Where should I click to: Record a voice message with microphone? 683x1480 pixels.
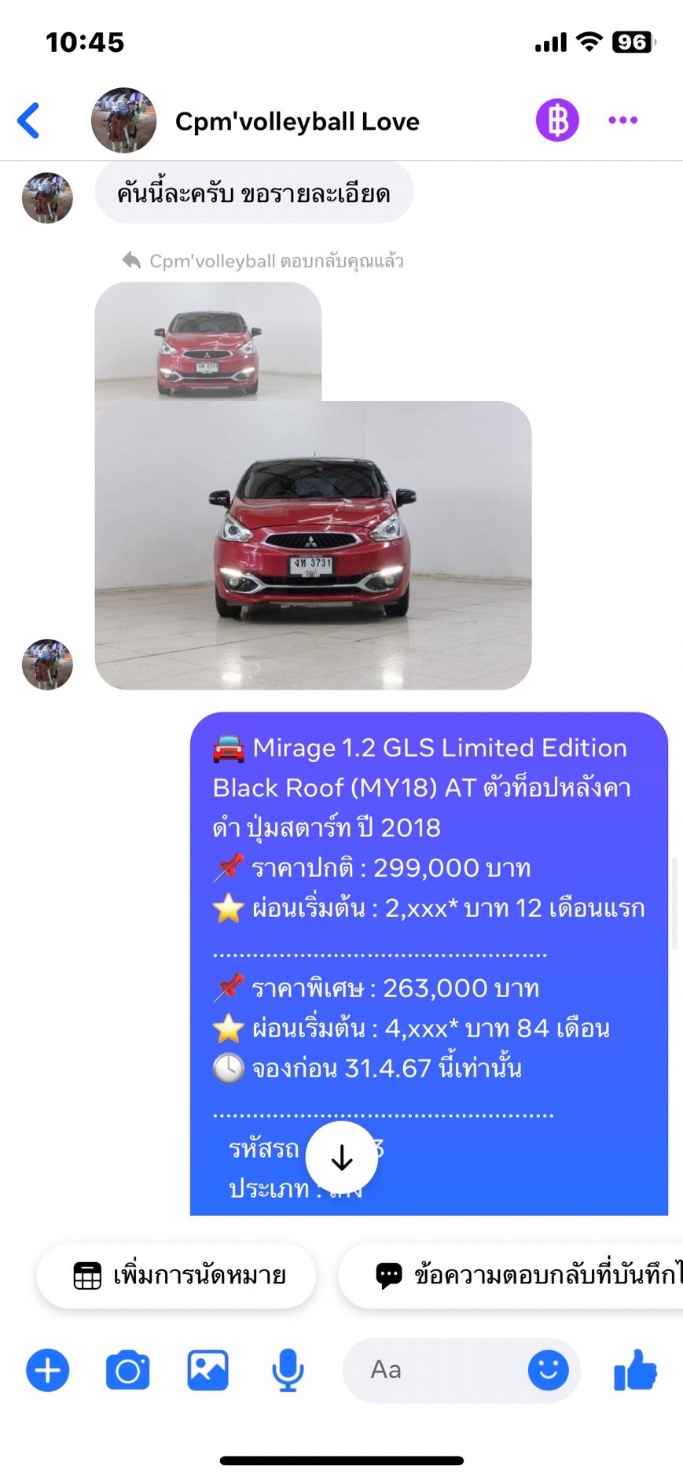(x=288, y=1370)
